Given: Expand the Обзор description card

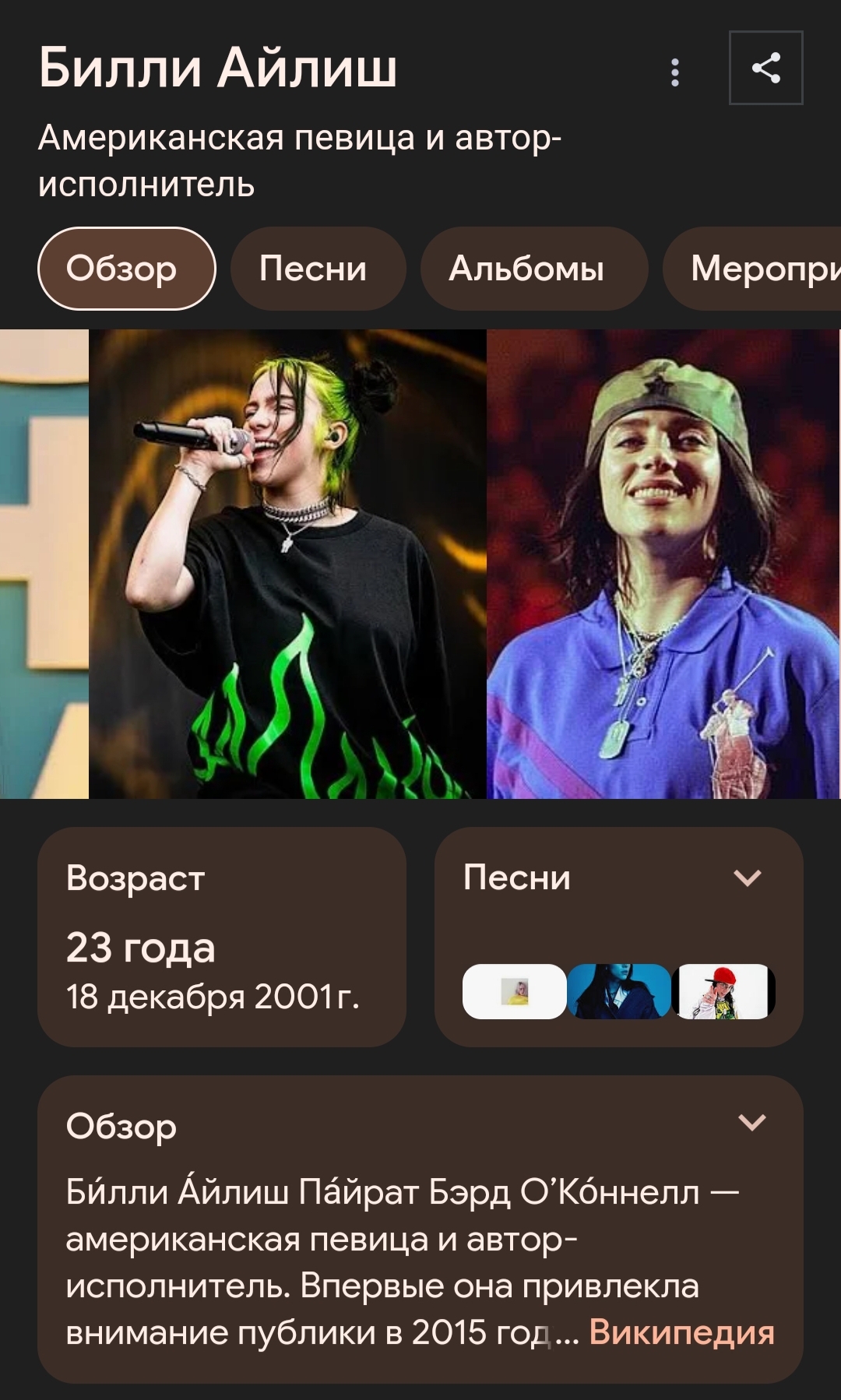Looking at the screenshot, I should 751,1123.
